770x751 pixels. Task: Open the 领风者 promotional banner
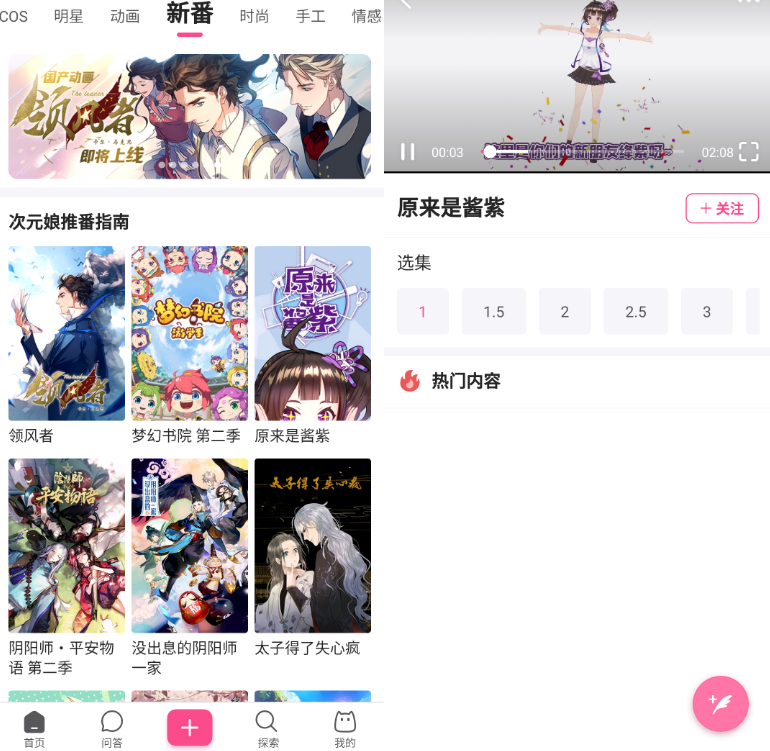(x=189, y=116)
